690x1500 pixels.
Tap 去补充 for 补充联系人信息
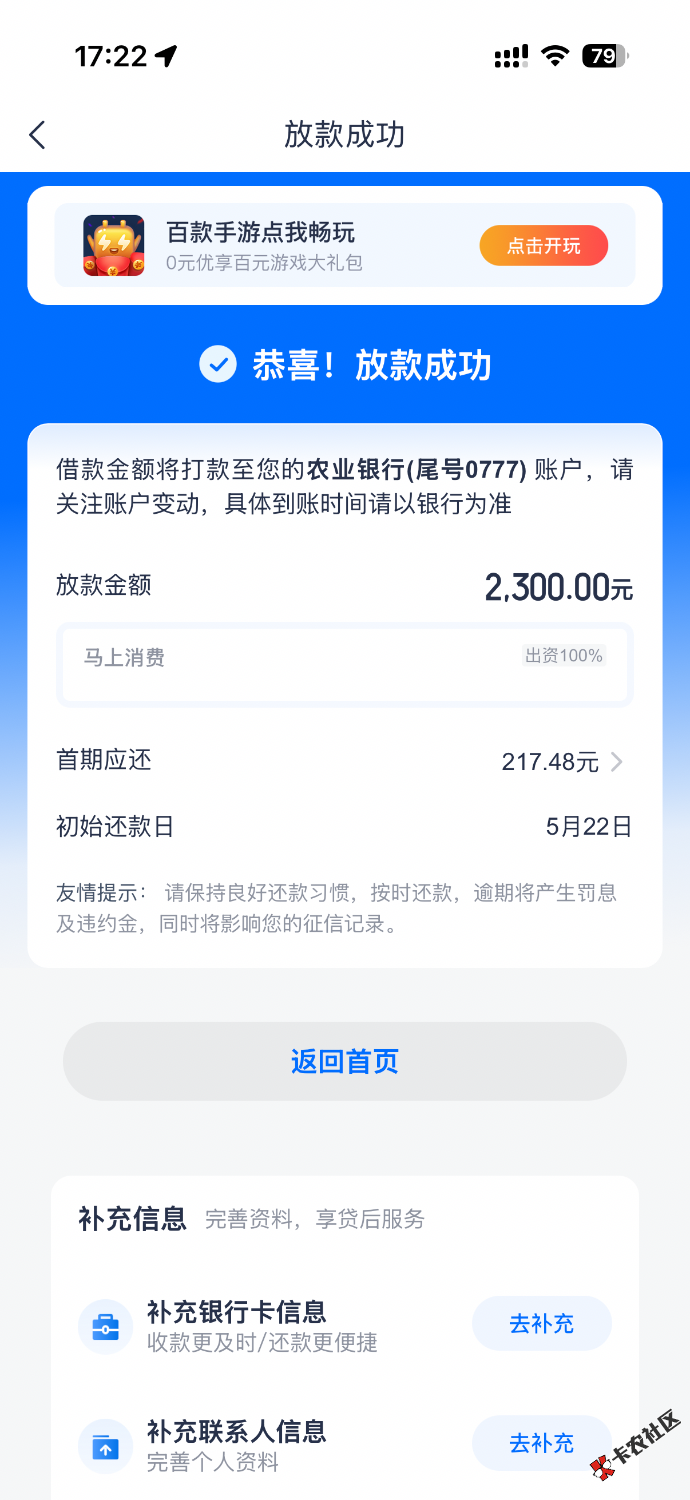(x=541, y=1442)
